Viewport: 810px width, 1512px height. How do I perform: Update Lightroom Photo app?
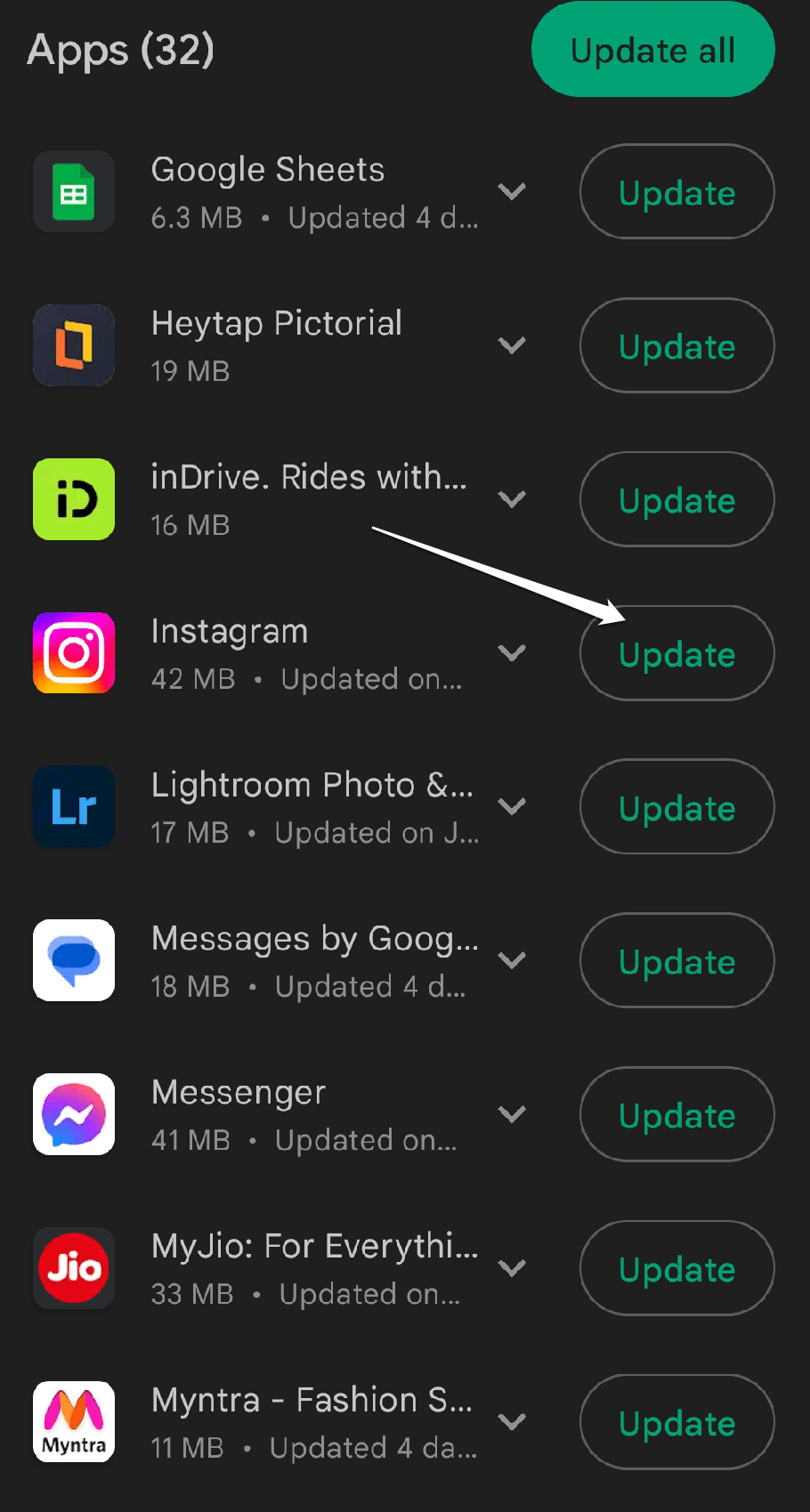676,807
